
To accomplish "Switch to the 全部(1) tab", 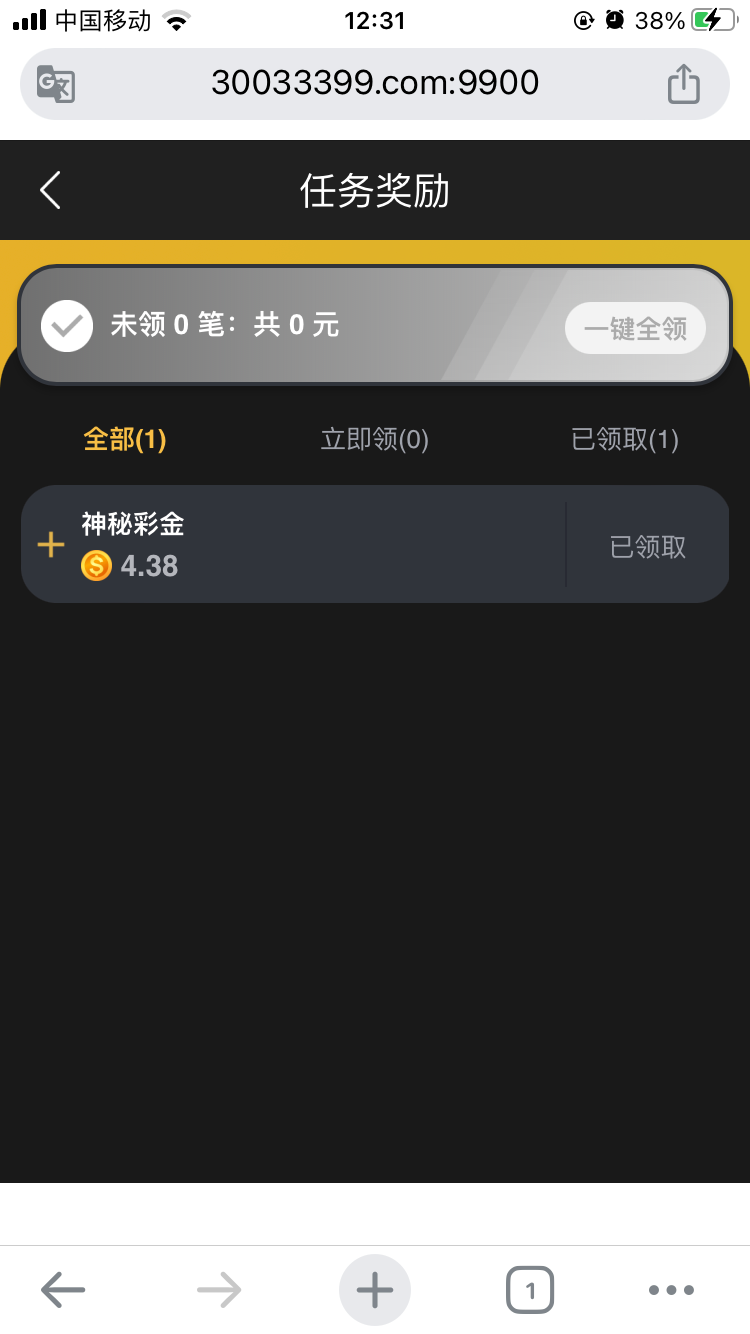I will click(125, 439).
